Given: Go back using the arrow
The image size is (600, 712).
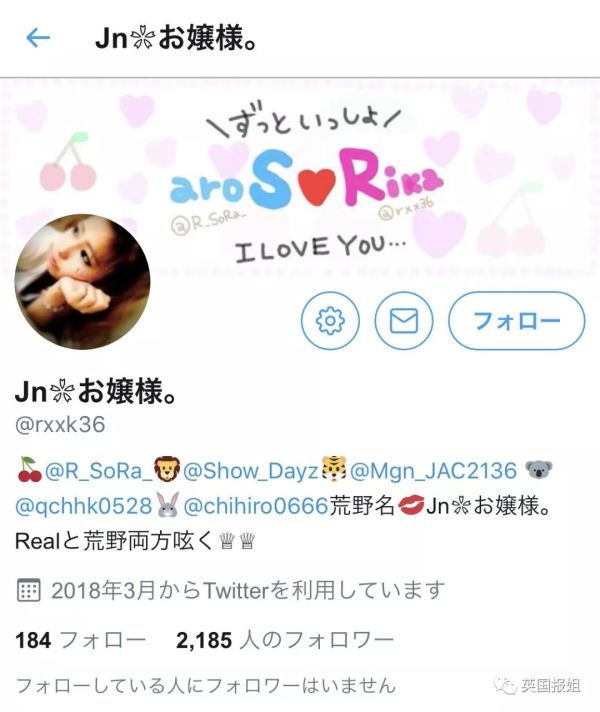Looking at the screenshot, I should coord(38,38).
